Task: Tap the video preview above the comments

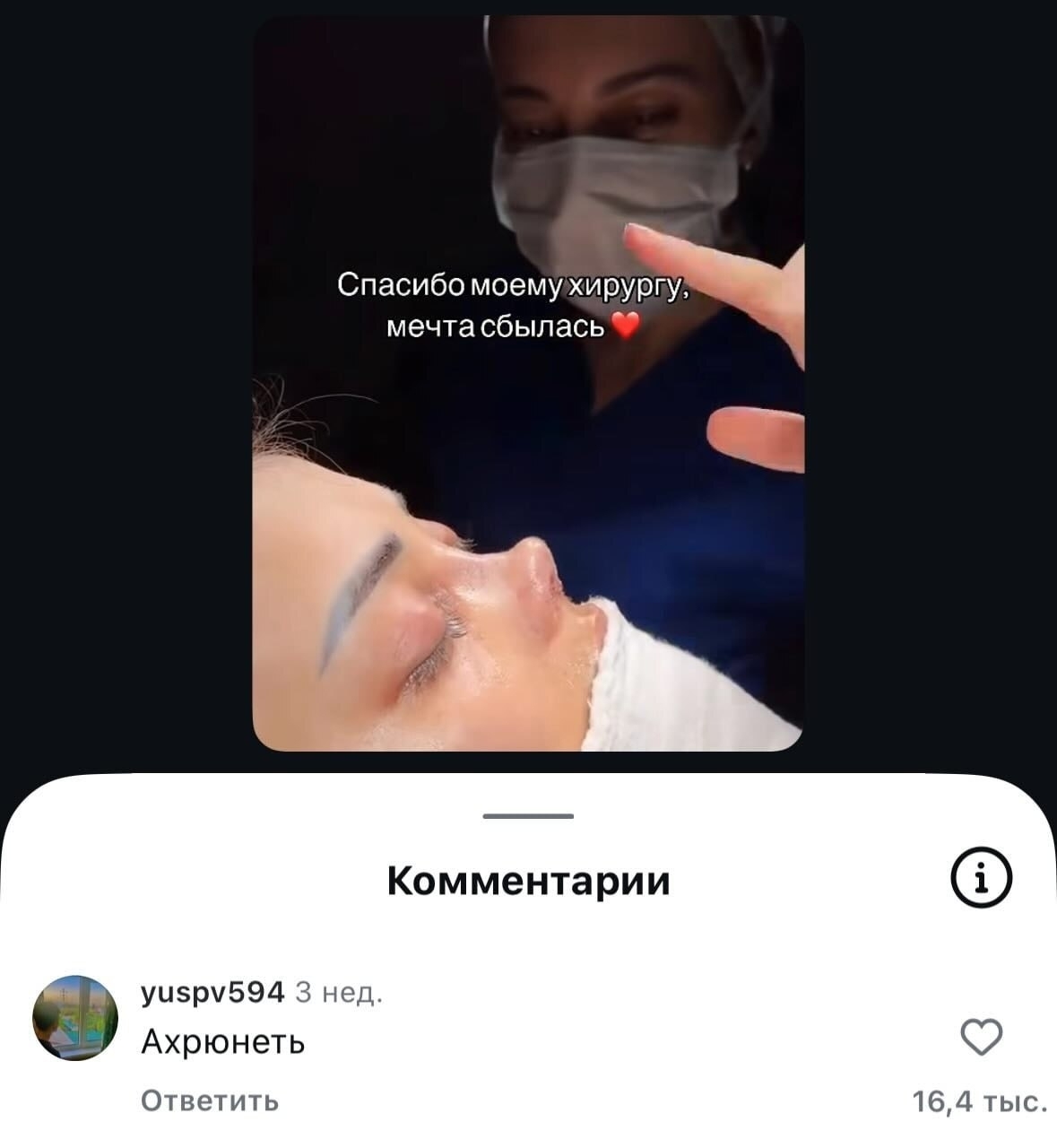Action: point(527,384)
